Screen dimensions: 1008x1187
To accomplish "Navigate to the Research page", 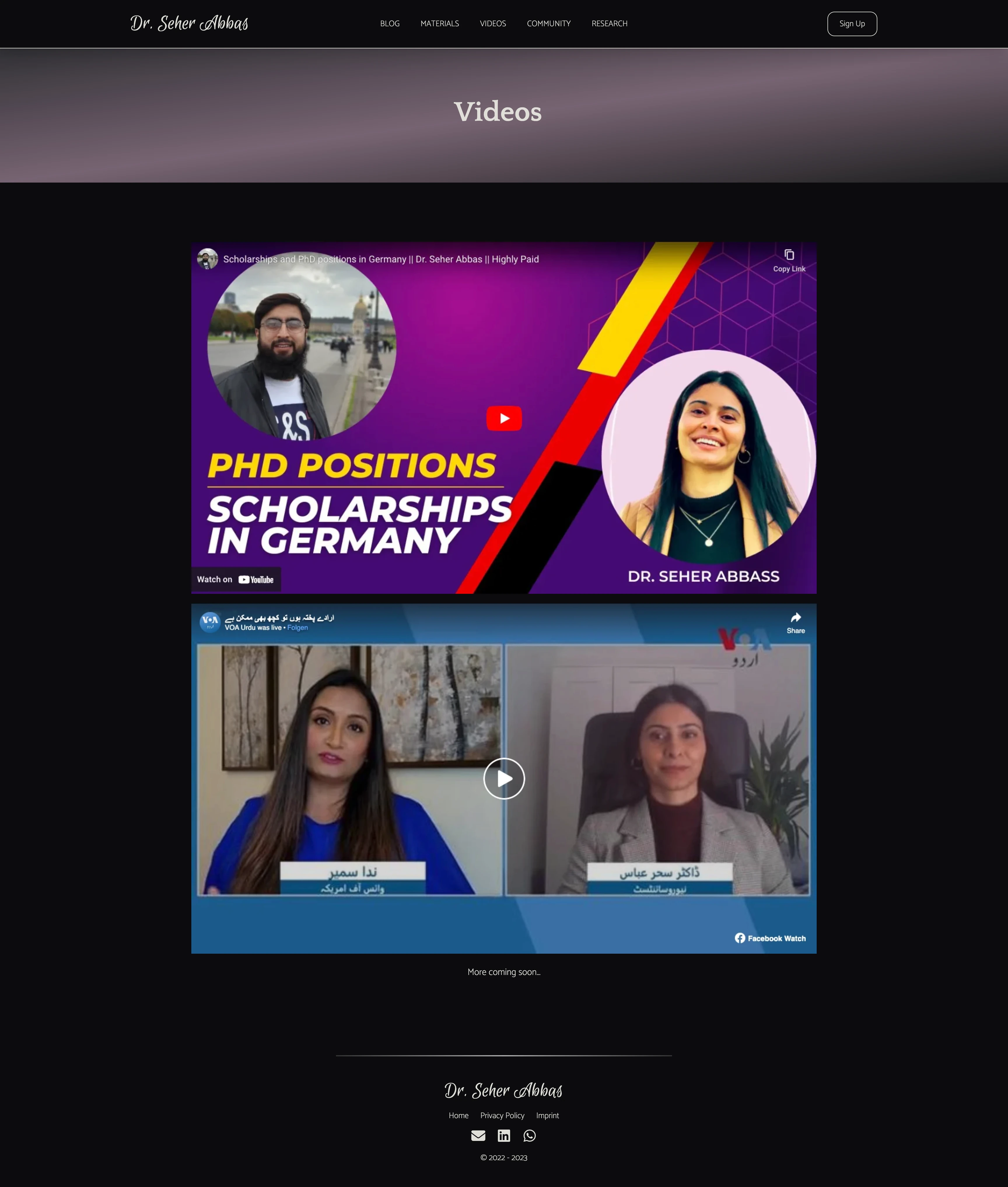I will 609,23.
